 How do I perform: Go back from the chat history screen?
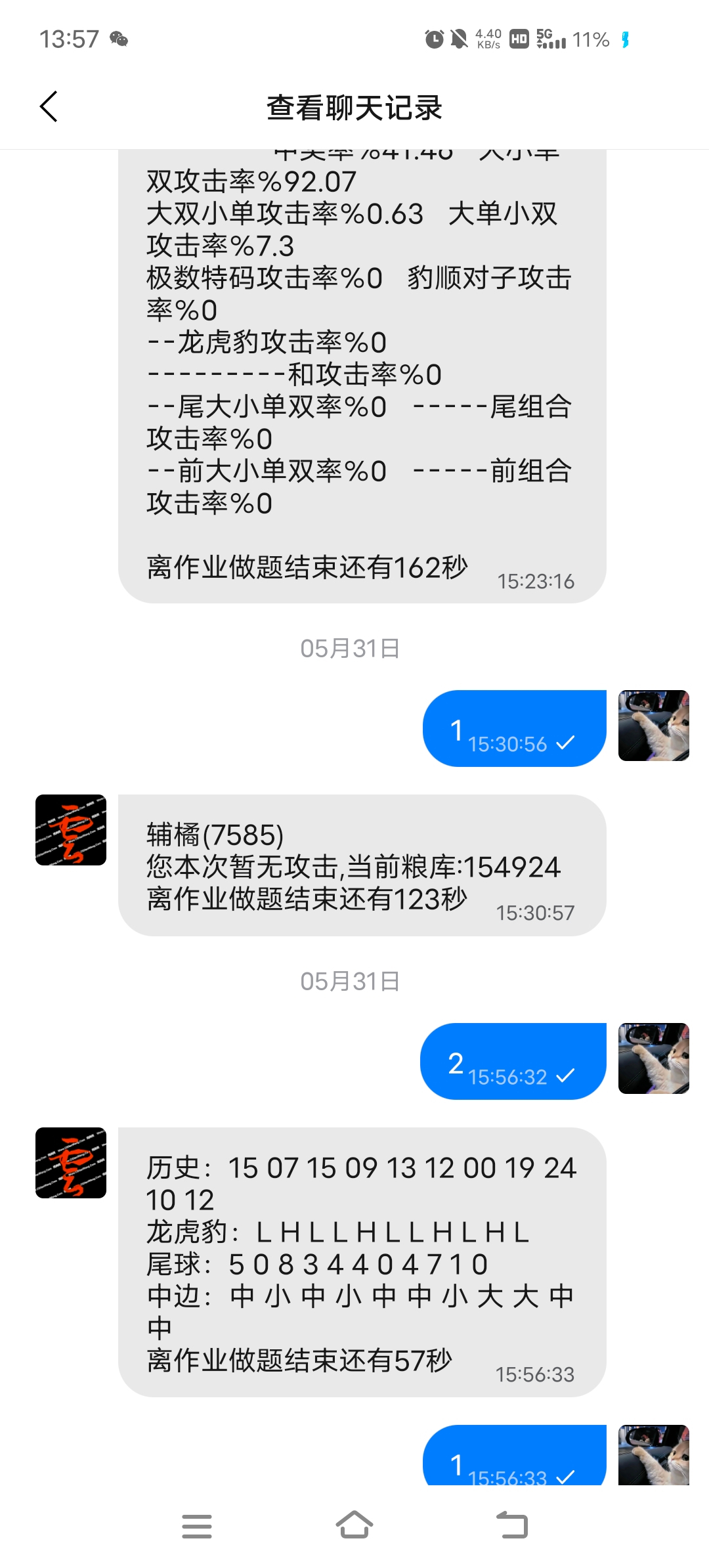pyautogui.click(x=49, y=107)
